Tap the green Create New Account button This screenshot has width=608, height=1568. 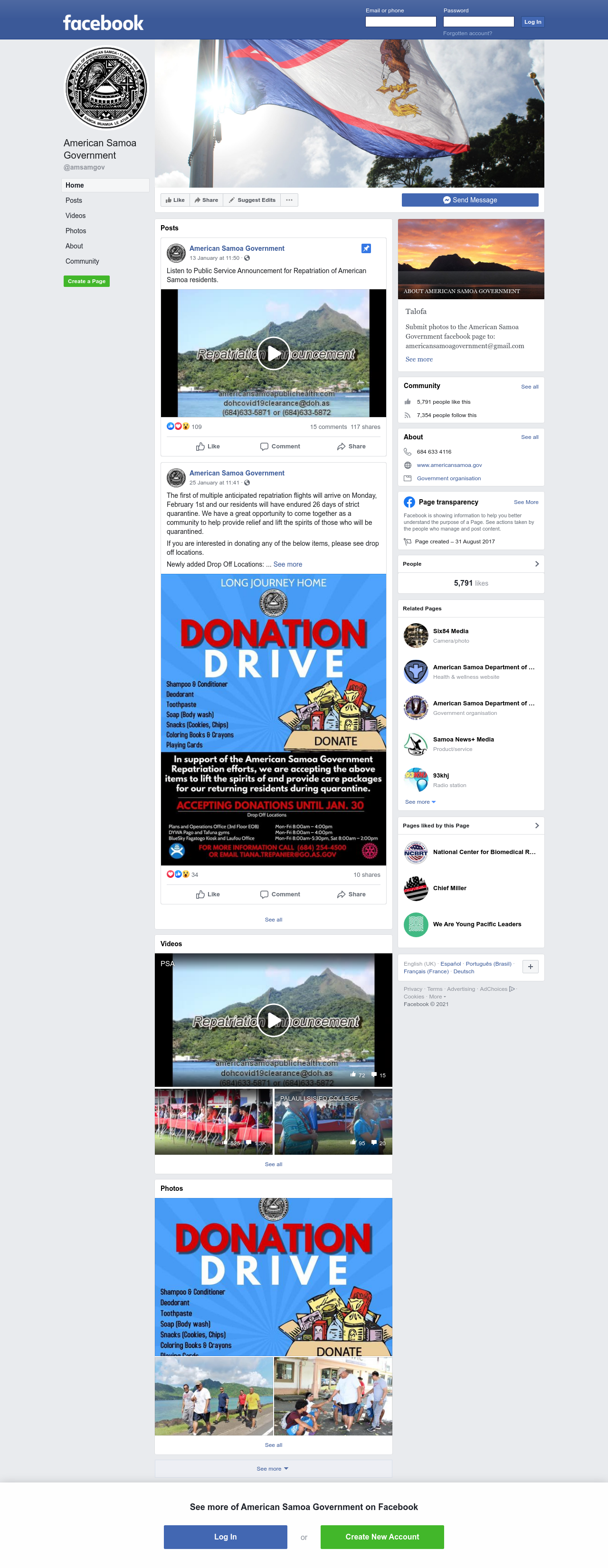(382, 1537)
